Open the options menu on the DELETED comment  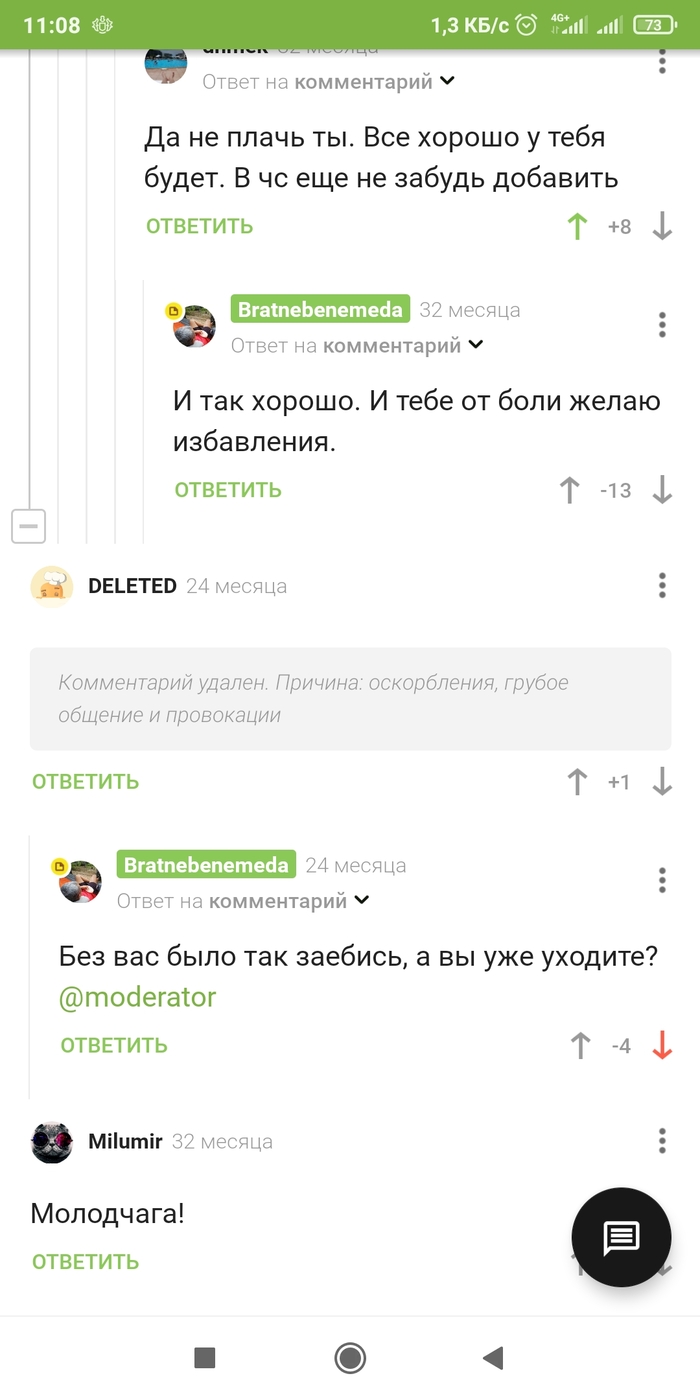coord(662,586)
